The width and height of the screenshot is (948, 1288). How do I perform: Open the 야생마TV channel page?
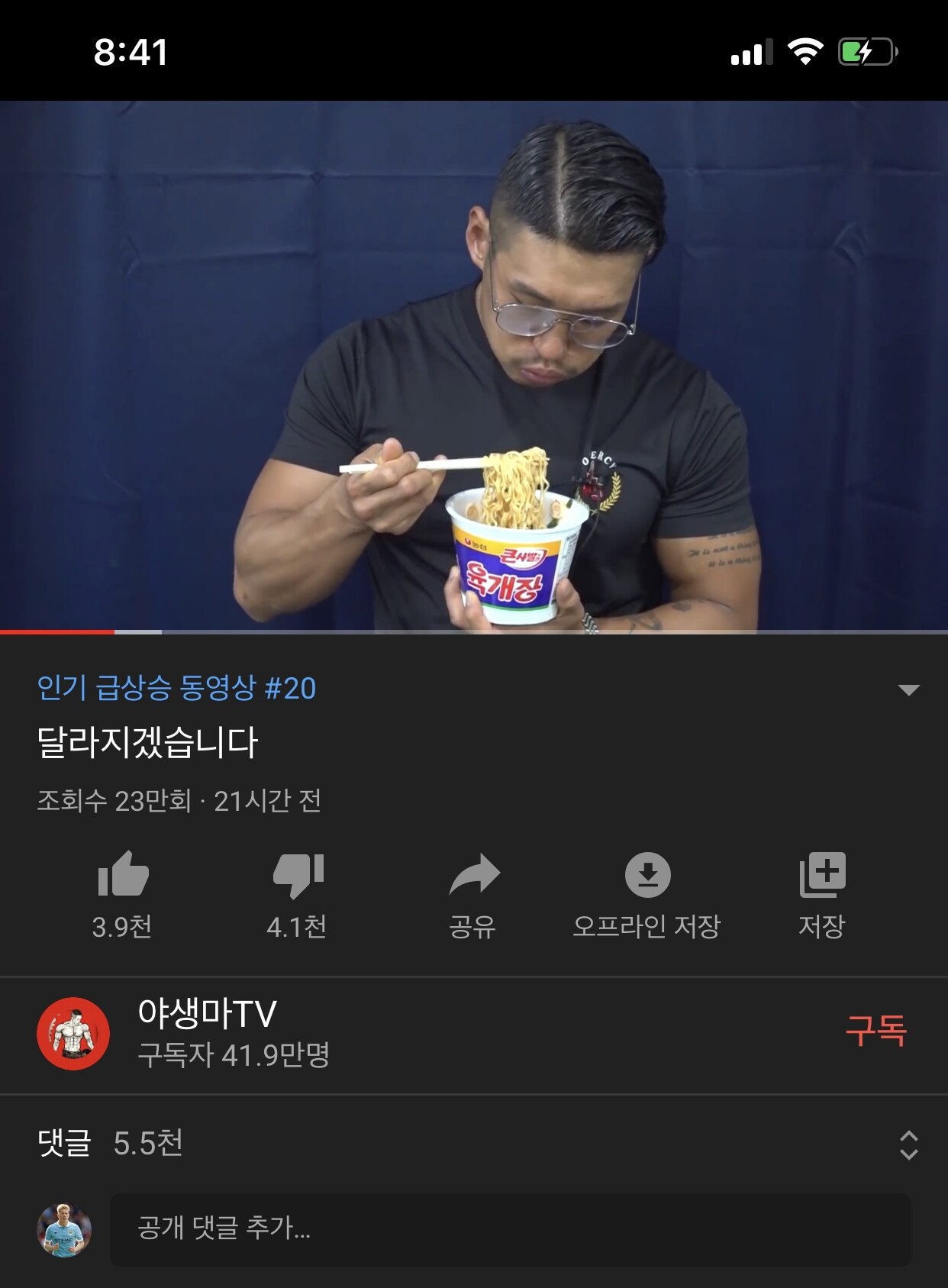tap(73, 1033)
